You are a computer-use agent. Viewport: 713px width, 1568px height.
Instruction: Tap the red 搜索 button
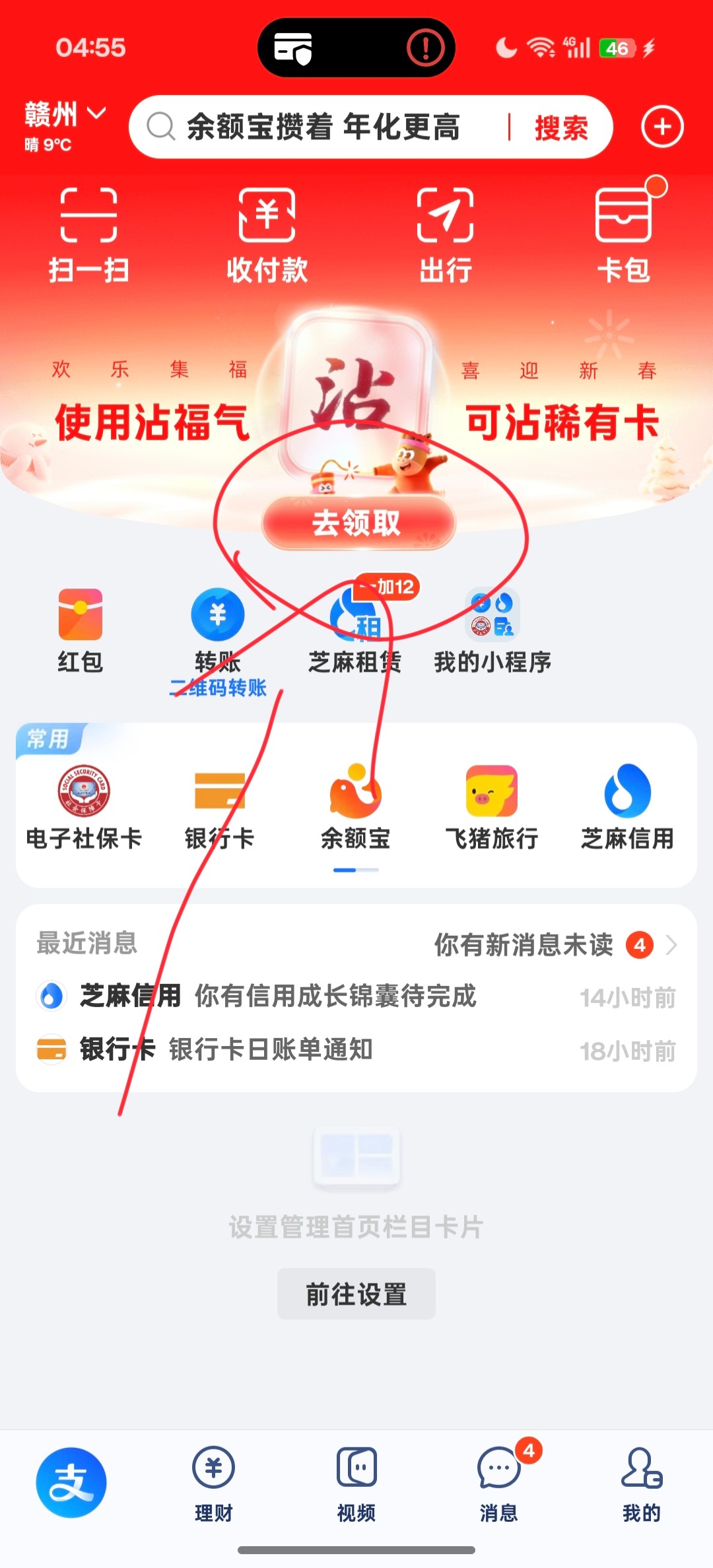(x=560, y=127)
